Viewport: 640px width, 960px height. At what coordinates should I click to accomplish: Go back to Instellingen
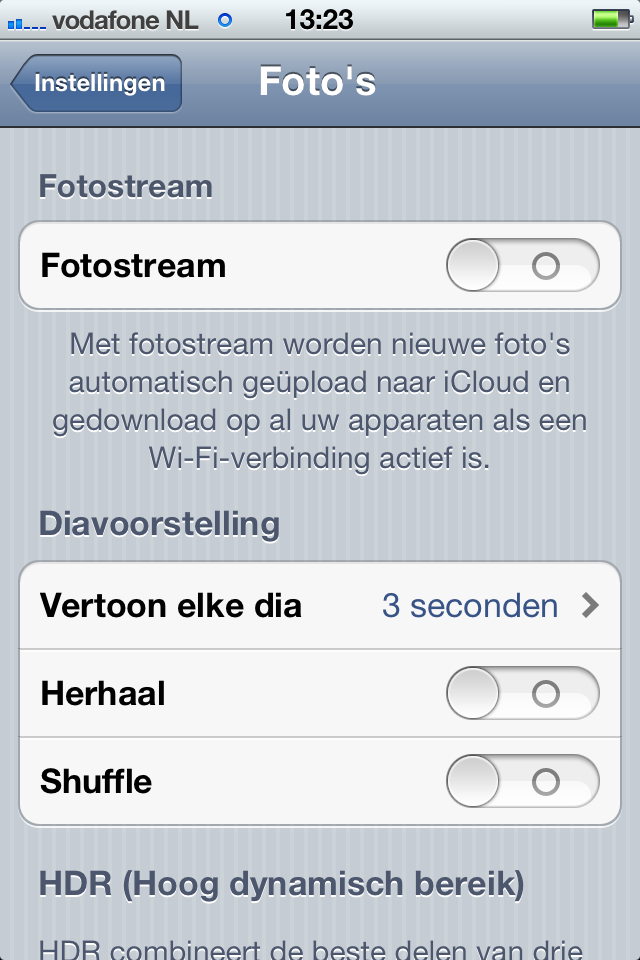click(x=97, y=83)
